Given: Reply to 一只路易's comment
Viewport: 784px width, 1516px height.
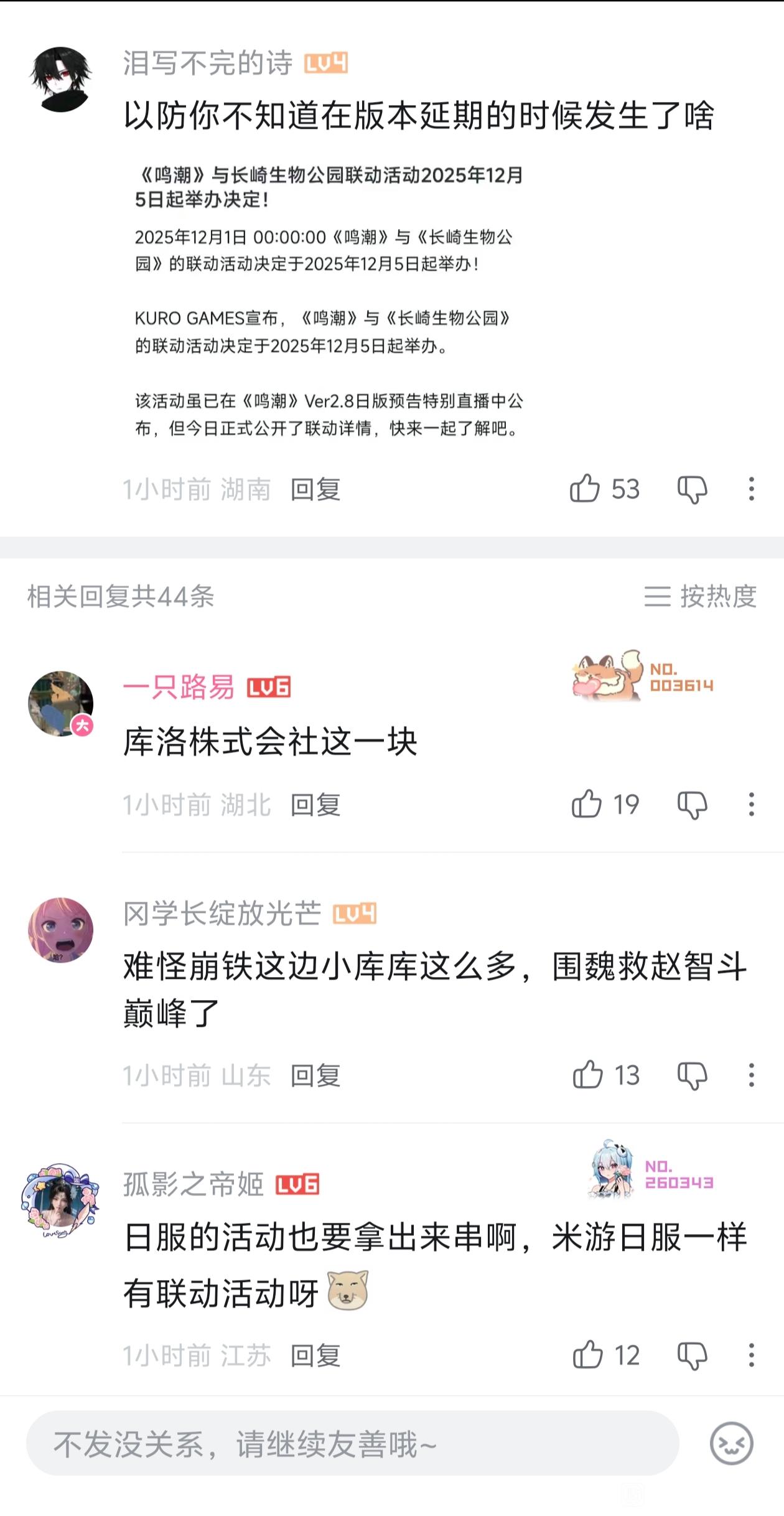Looking at the screenshot, I should pos(315,805).
